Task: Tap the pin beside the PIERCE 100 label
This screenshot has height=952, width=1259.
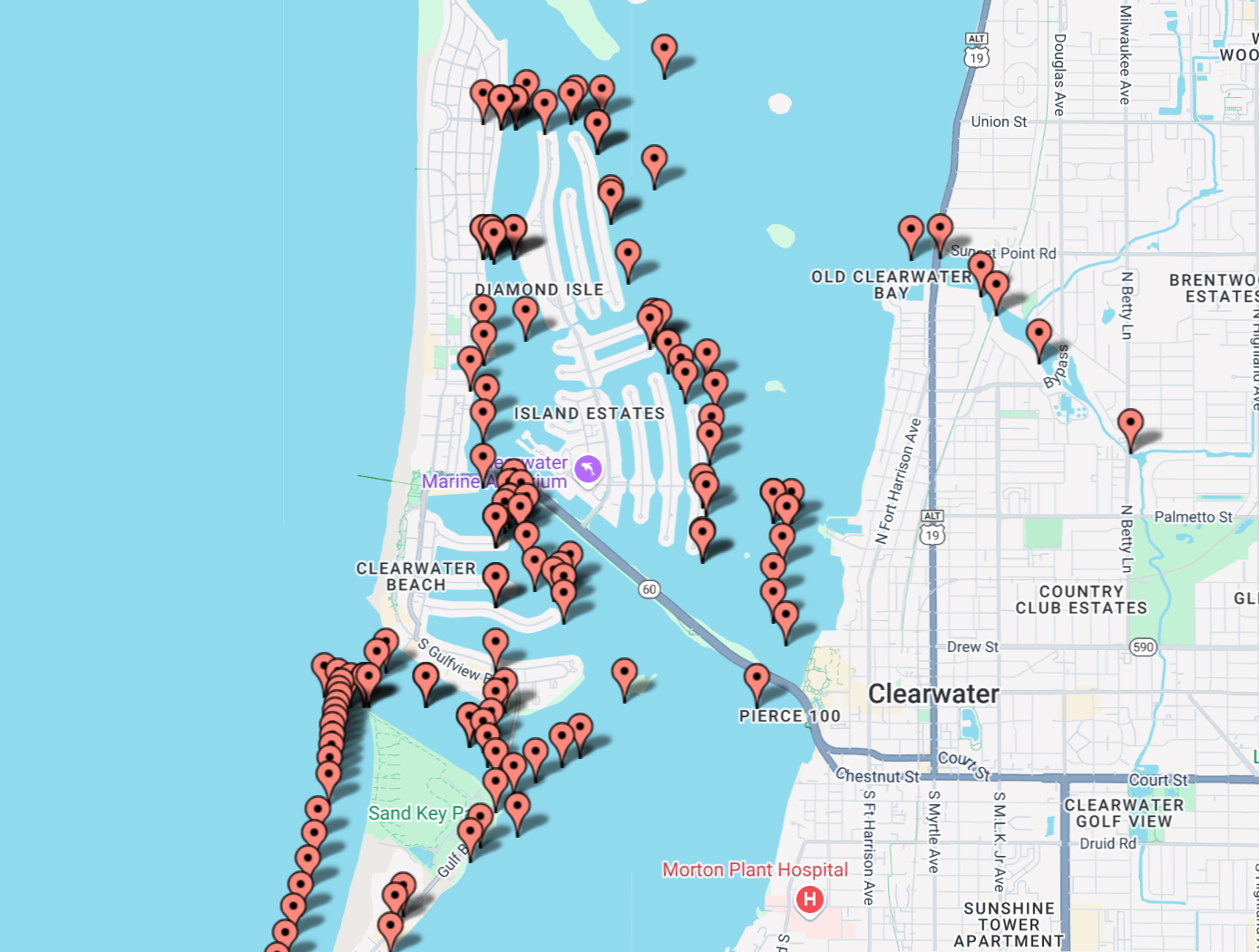Action: (x=756, y=682)
